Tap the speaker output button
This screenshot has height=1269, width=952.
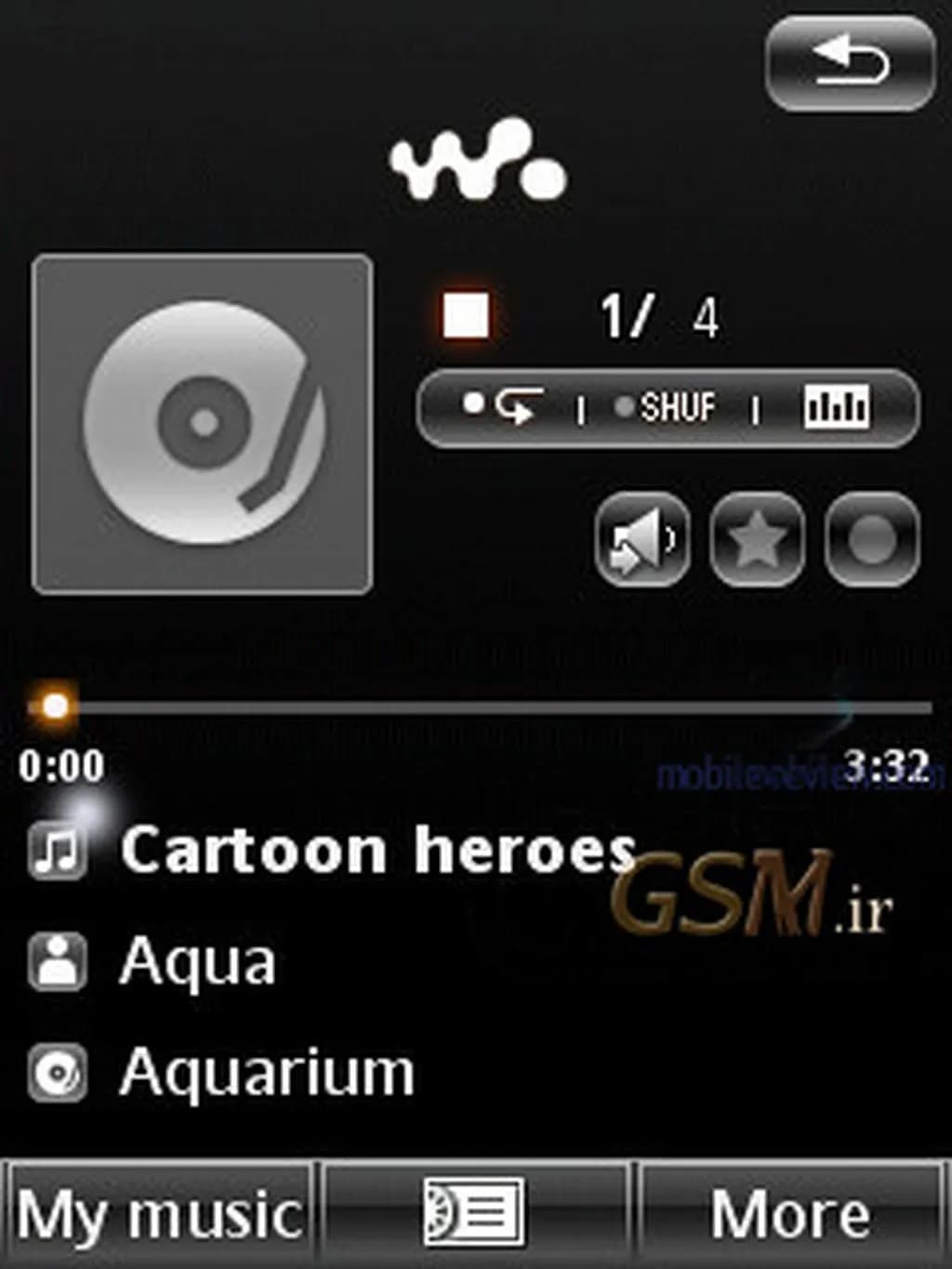tap(642, 540)
